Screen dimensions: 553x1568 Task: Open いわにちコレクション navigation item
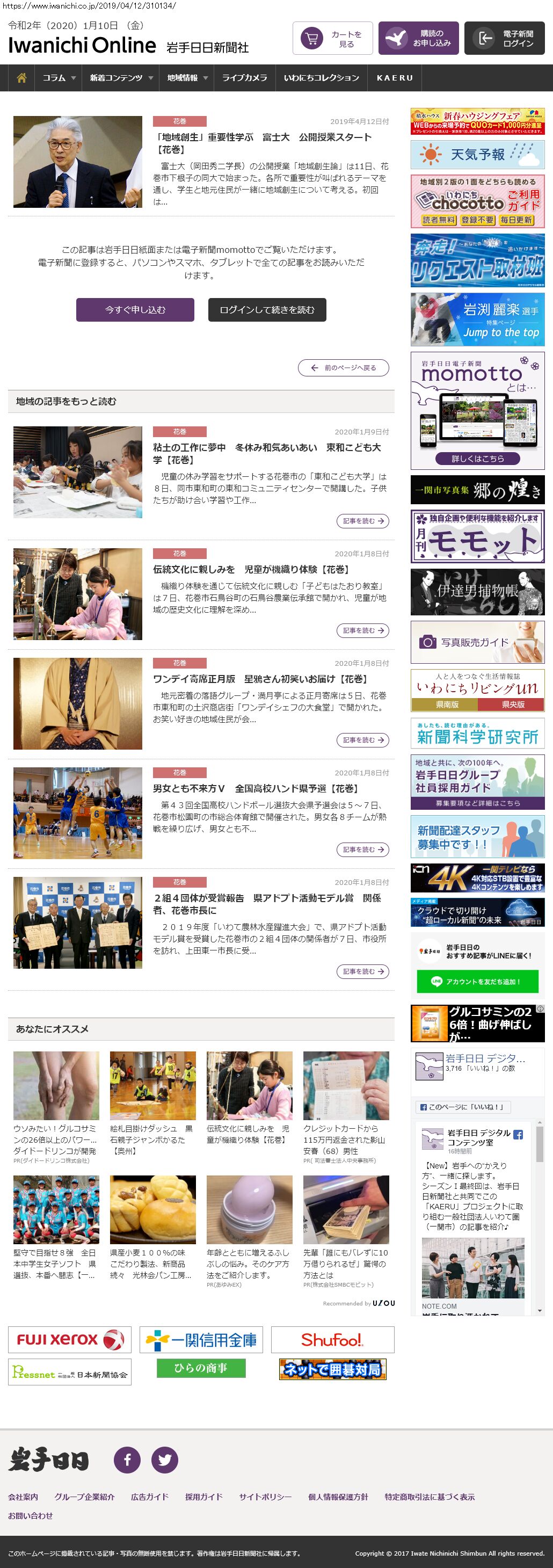point(321,78)
